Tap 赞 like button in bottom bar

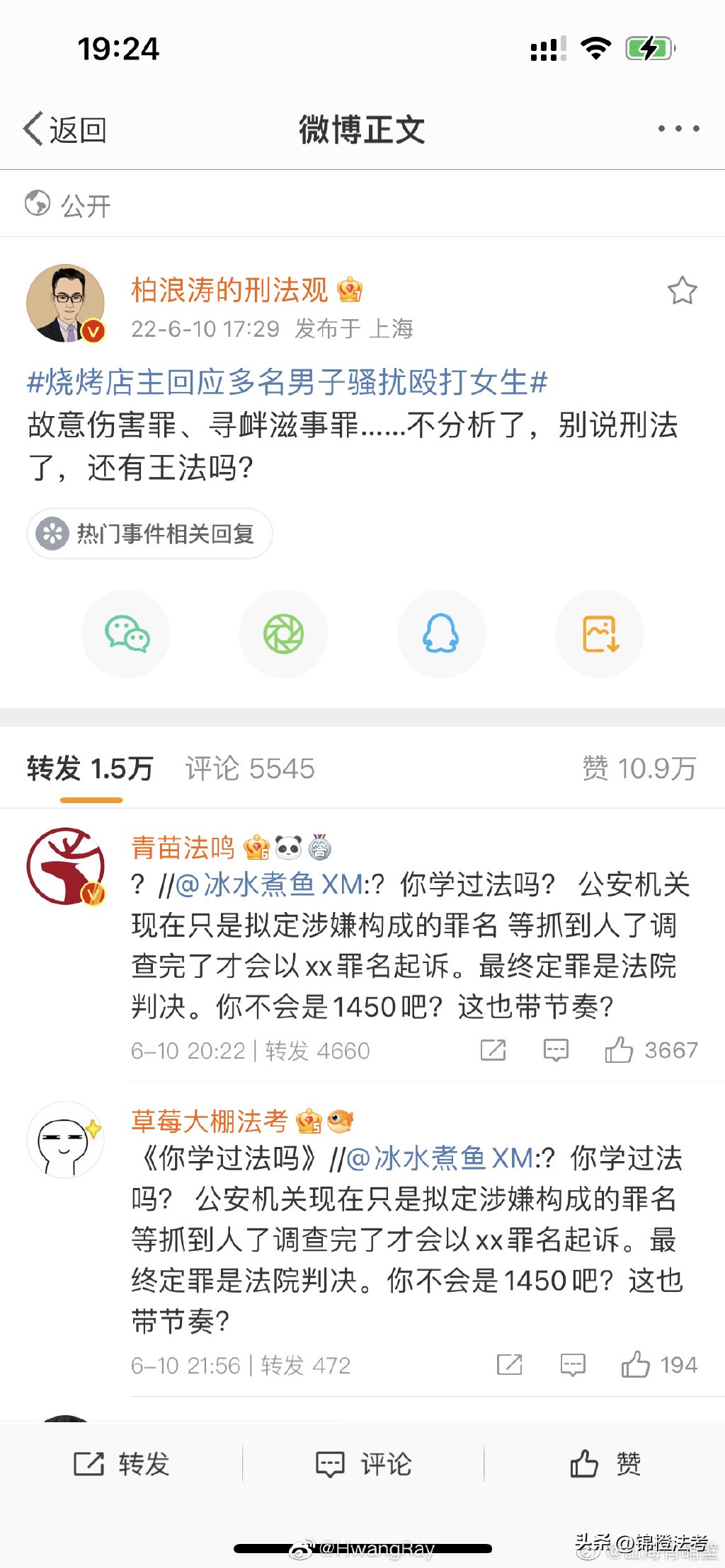click(x=608, y=1464)
